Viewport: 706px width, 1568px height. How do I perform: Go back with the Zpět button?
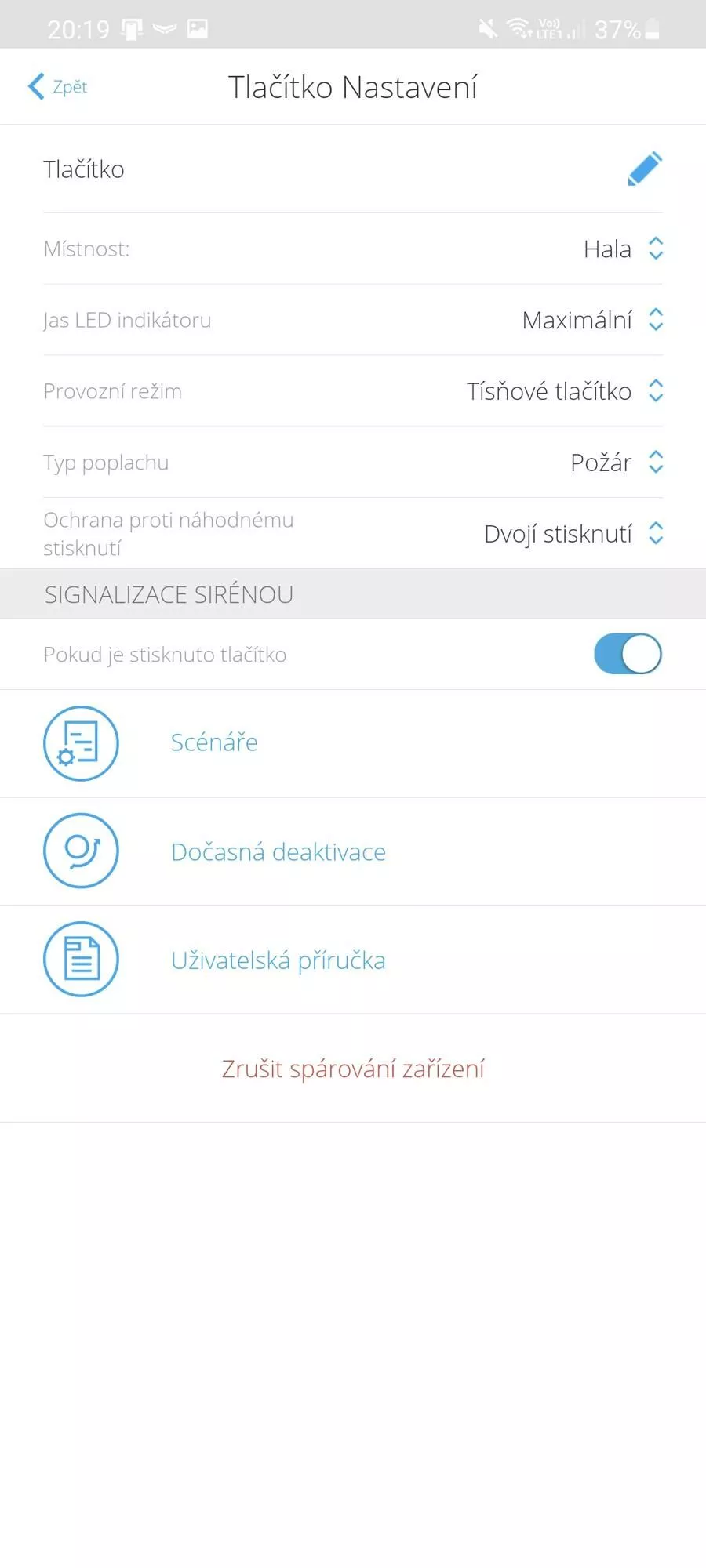57,86
